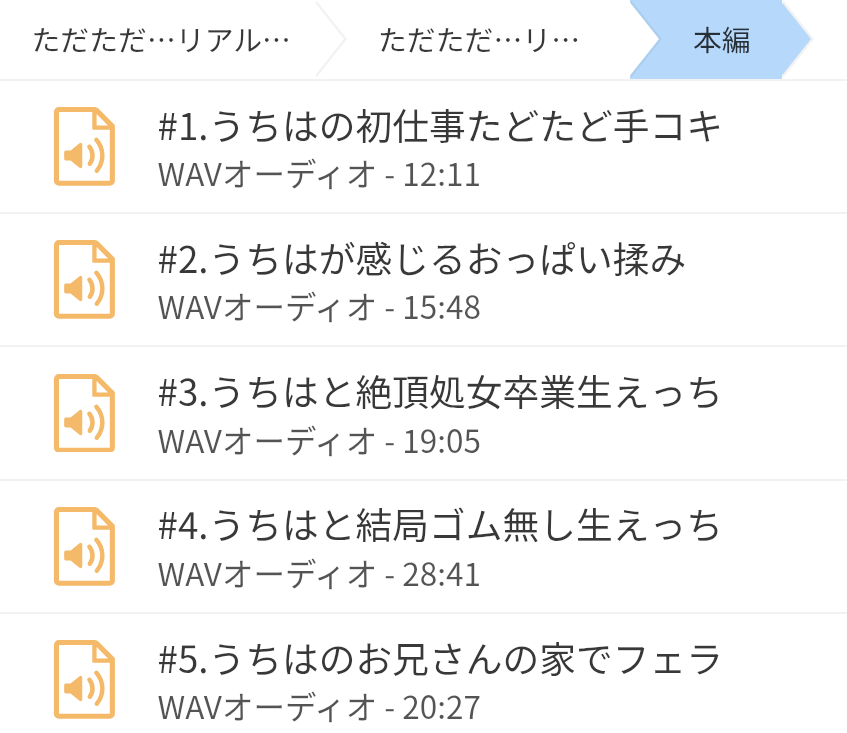847x733 pixels.
Task: Go to the second breadcrumb ただただ…リ…
Action: click(479, 40)
